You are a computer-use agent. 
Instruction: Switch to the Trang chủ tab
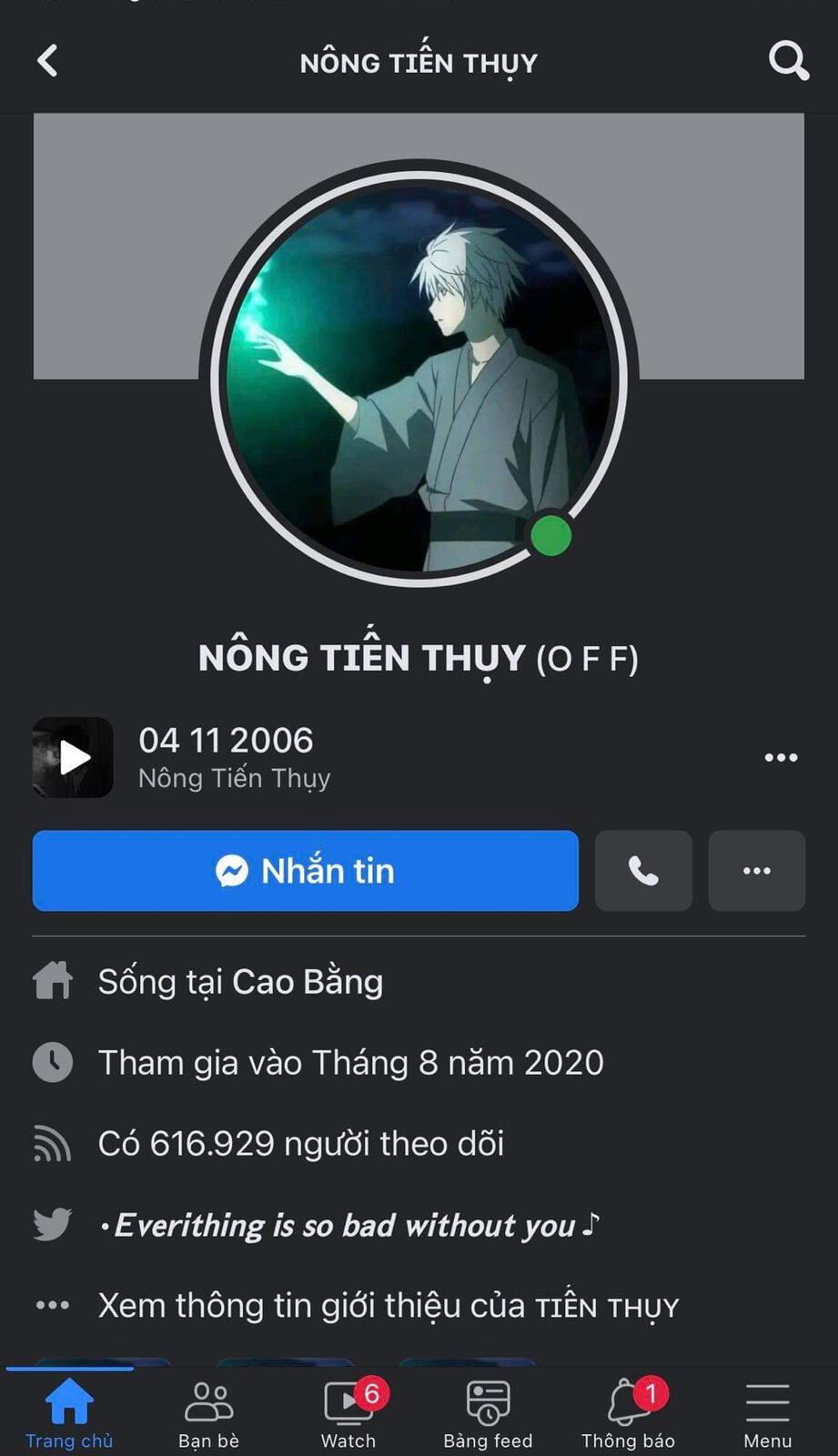(x=69, y=1413)
